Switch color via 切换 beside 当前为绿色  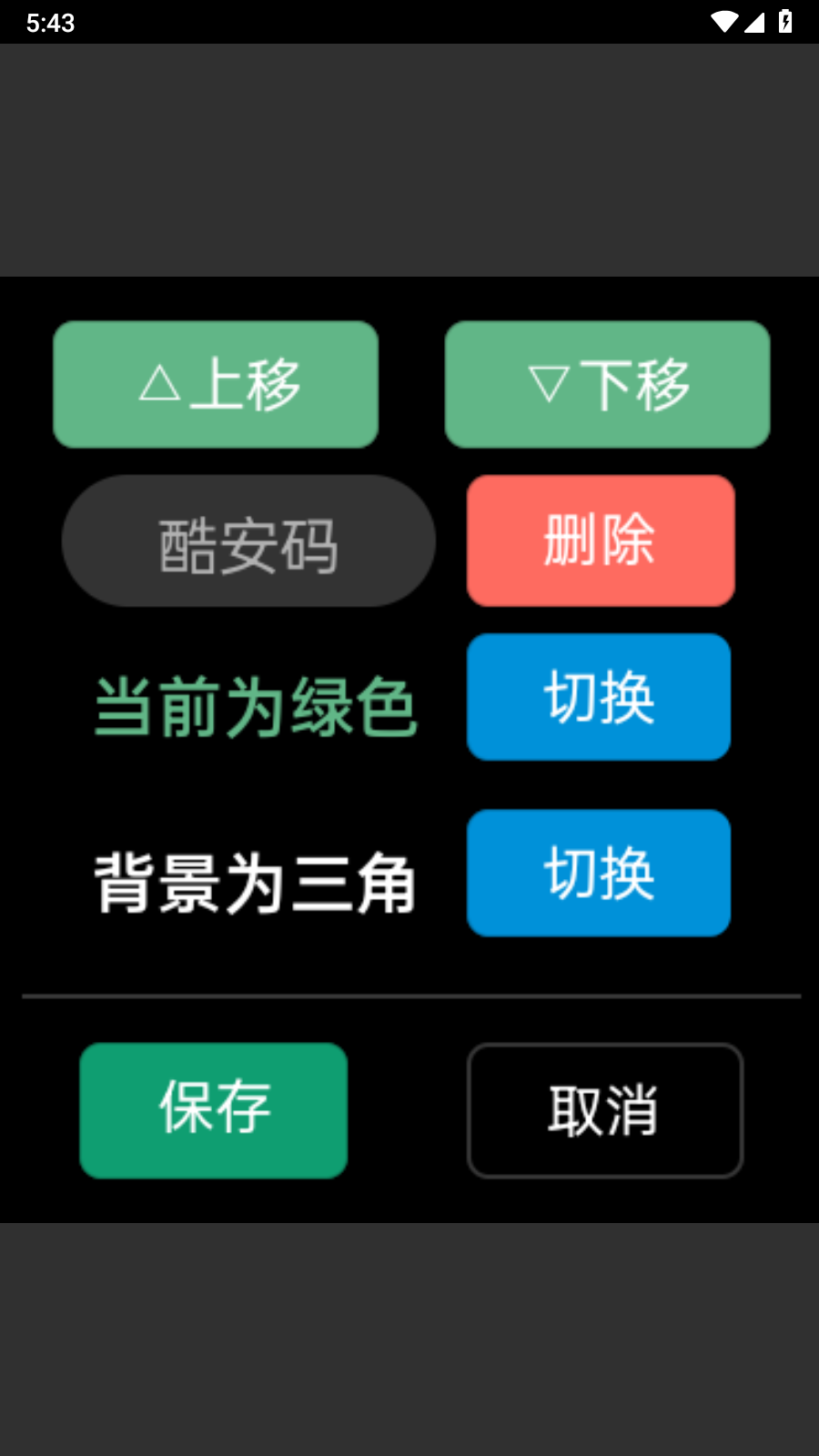tap(599, 697)
